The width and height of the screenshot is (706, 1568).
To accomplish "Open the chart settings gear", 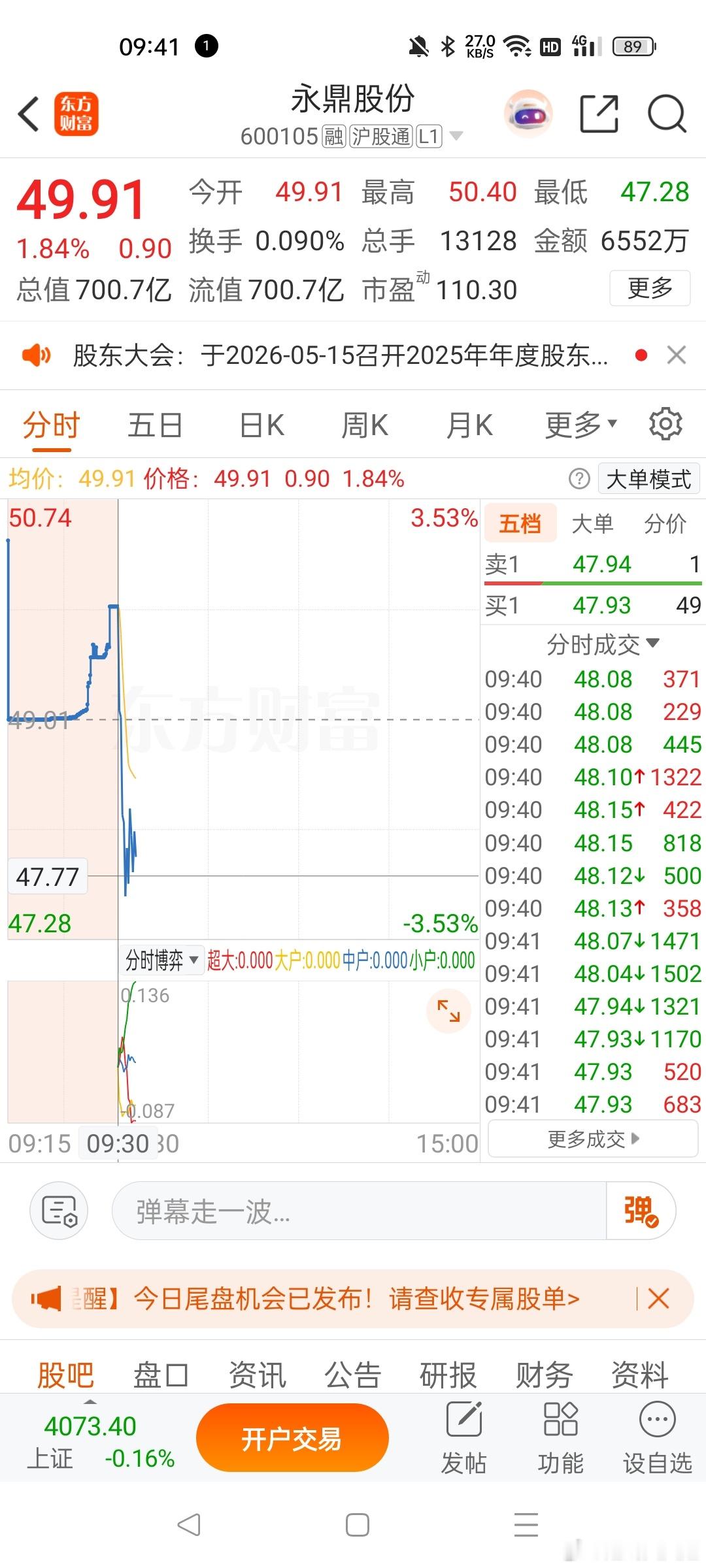I will click(x=665, y=423).
